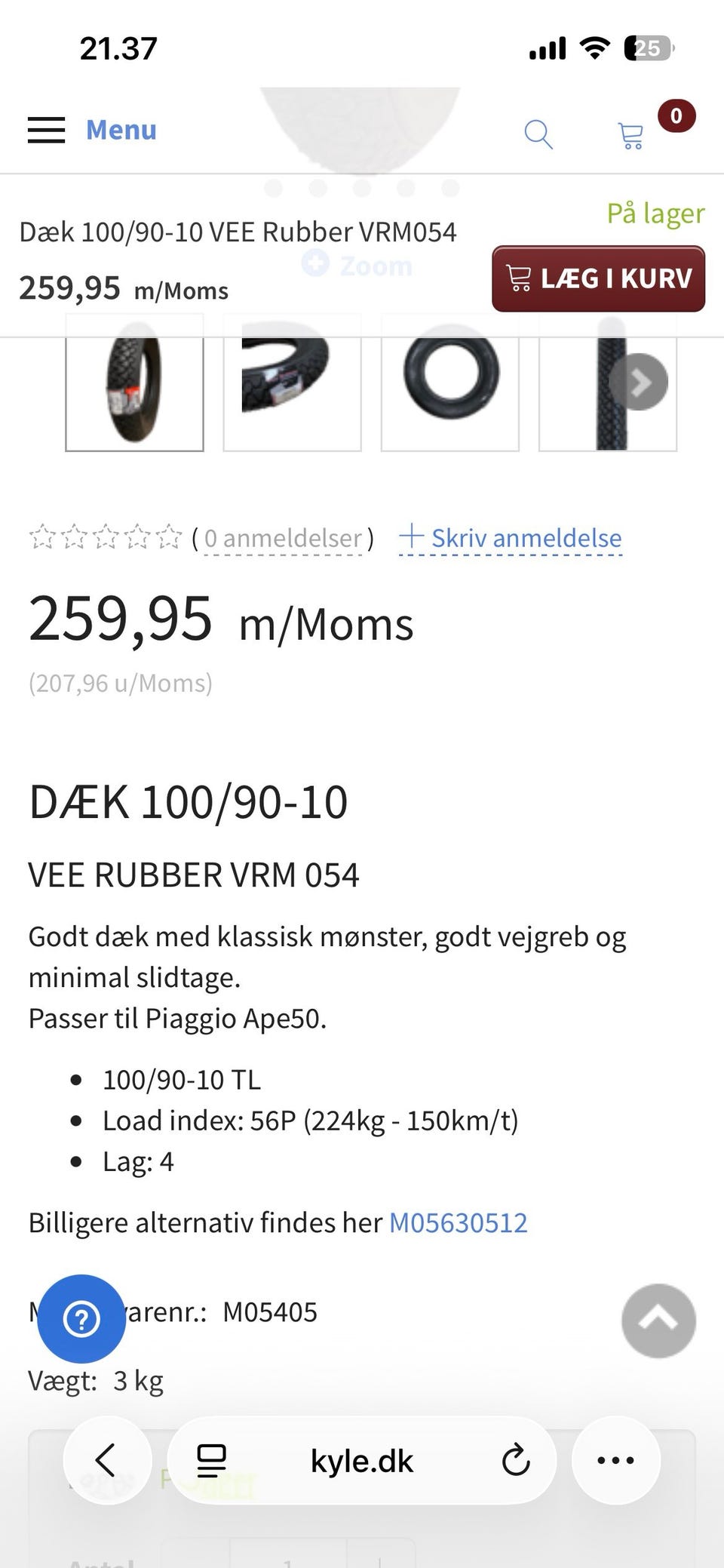The image size is (724, 1568).
Task: Open the browser page options icon
Action: (x=212, y=1460)
